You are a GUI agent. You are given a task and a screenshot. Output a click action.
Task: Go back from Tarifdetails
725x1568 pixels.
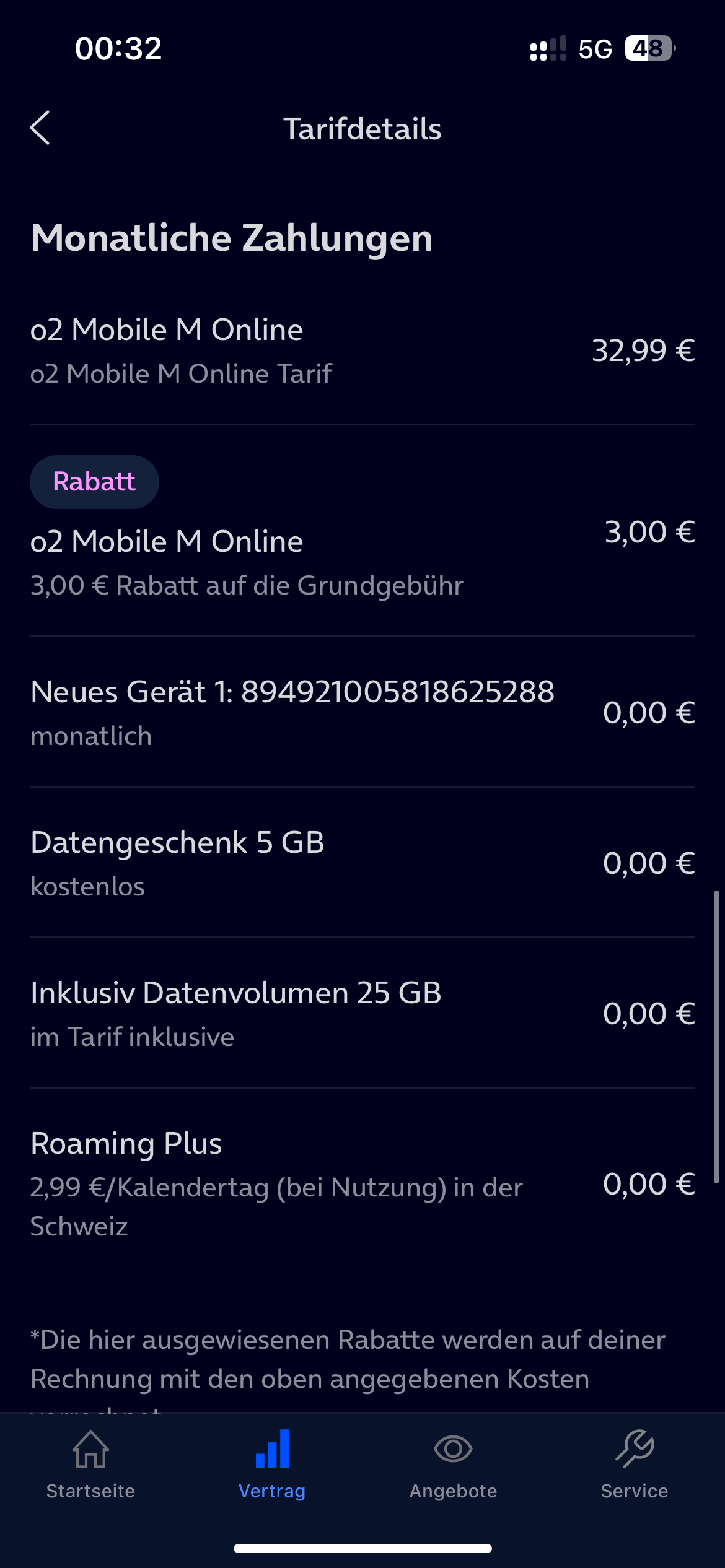click(x=40, y=128)
